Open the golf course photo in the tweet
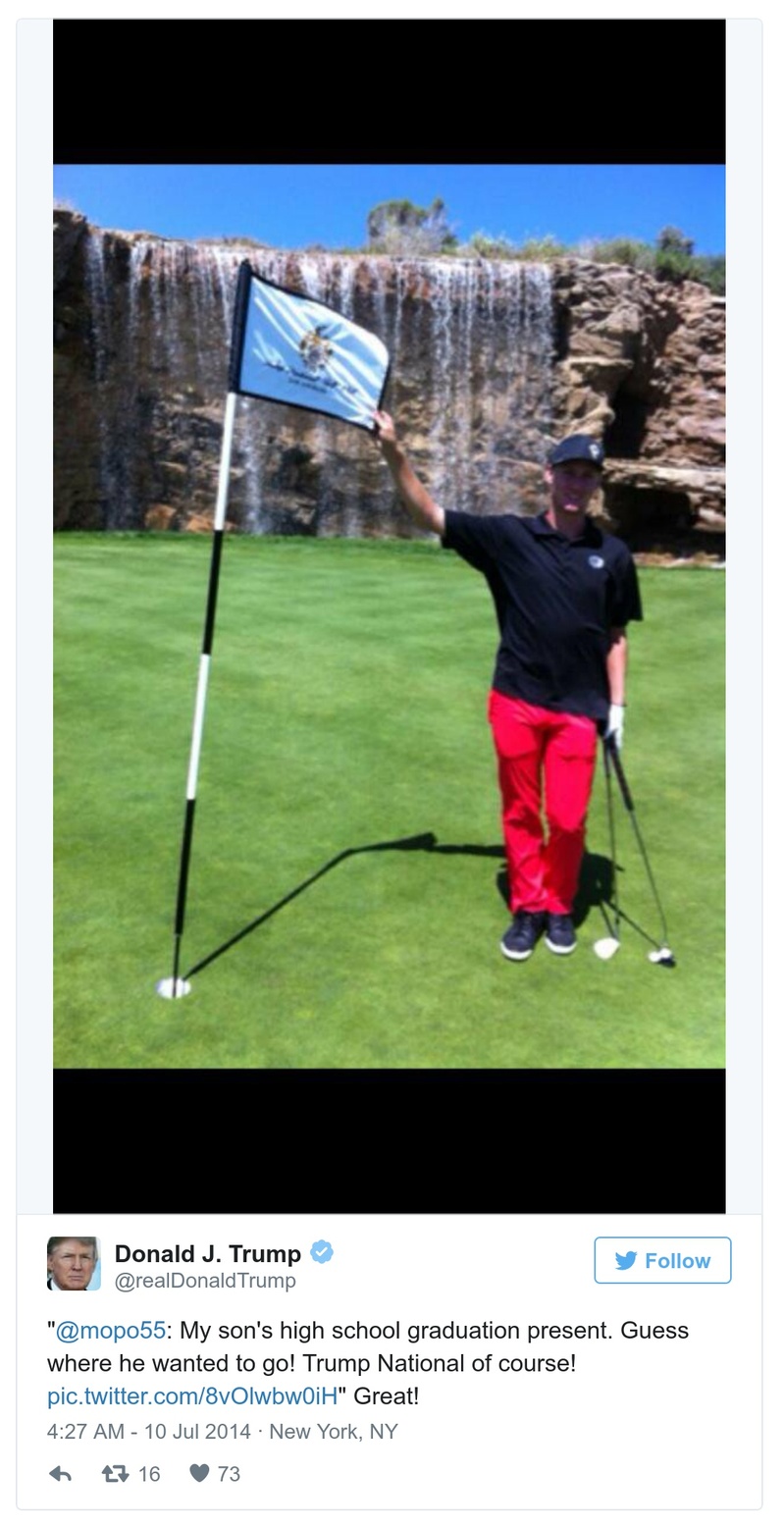The image size is (784, 1527). [x=389, y=615]
